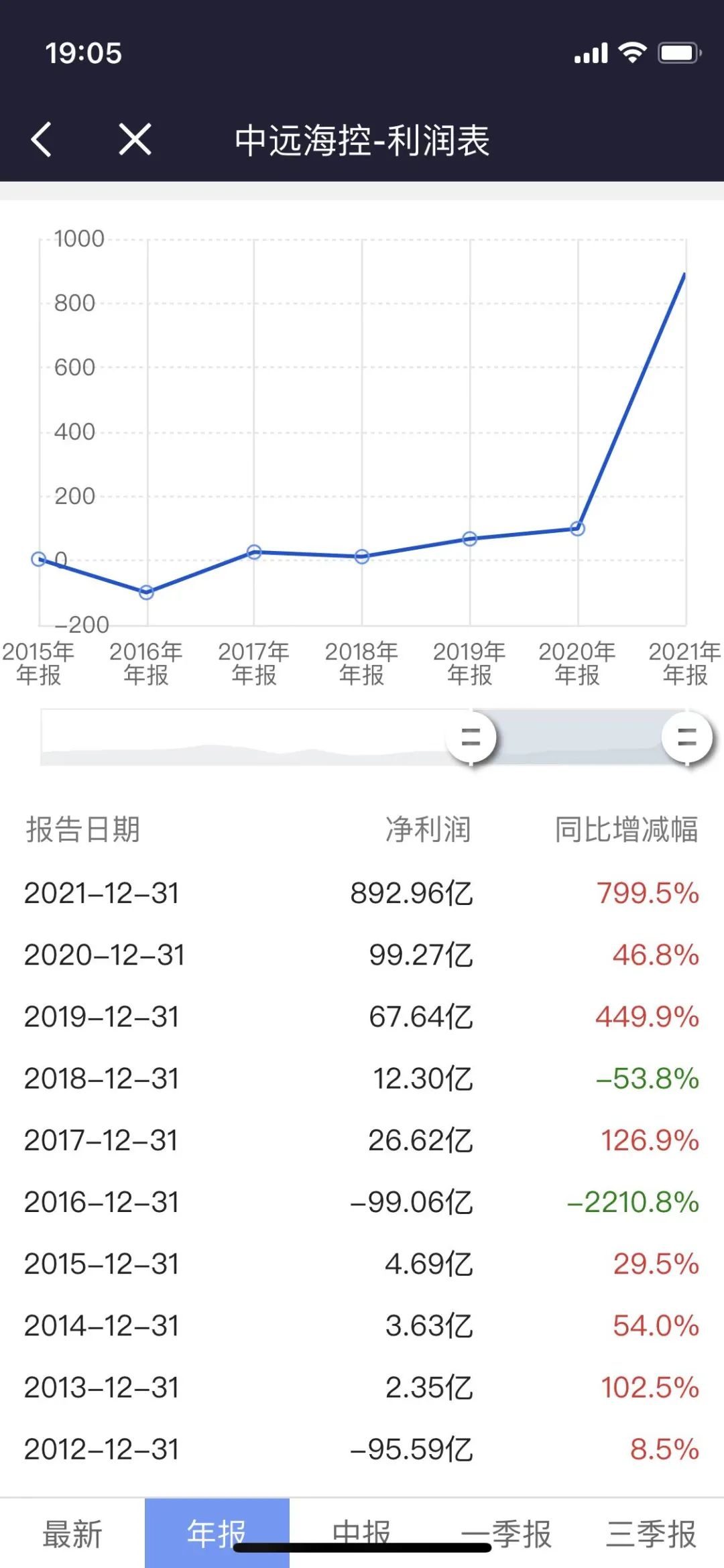
Task: Go back using the header arrow
Action: pyautogui.click(x=42, y=139)
